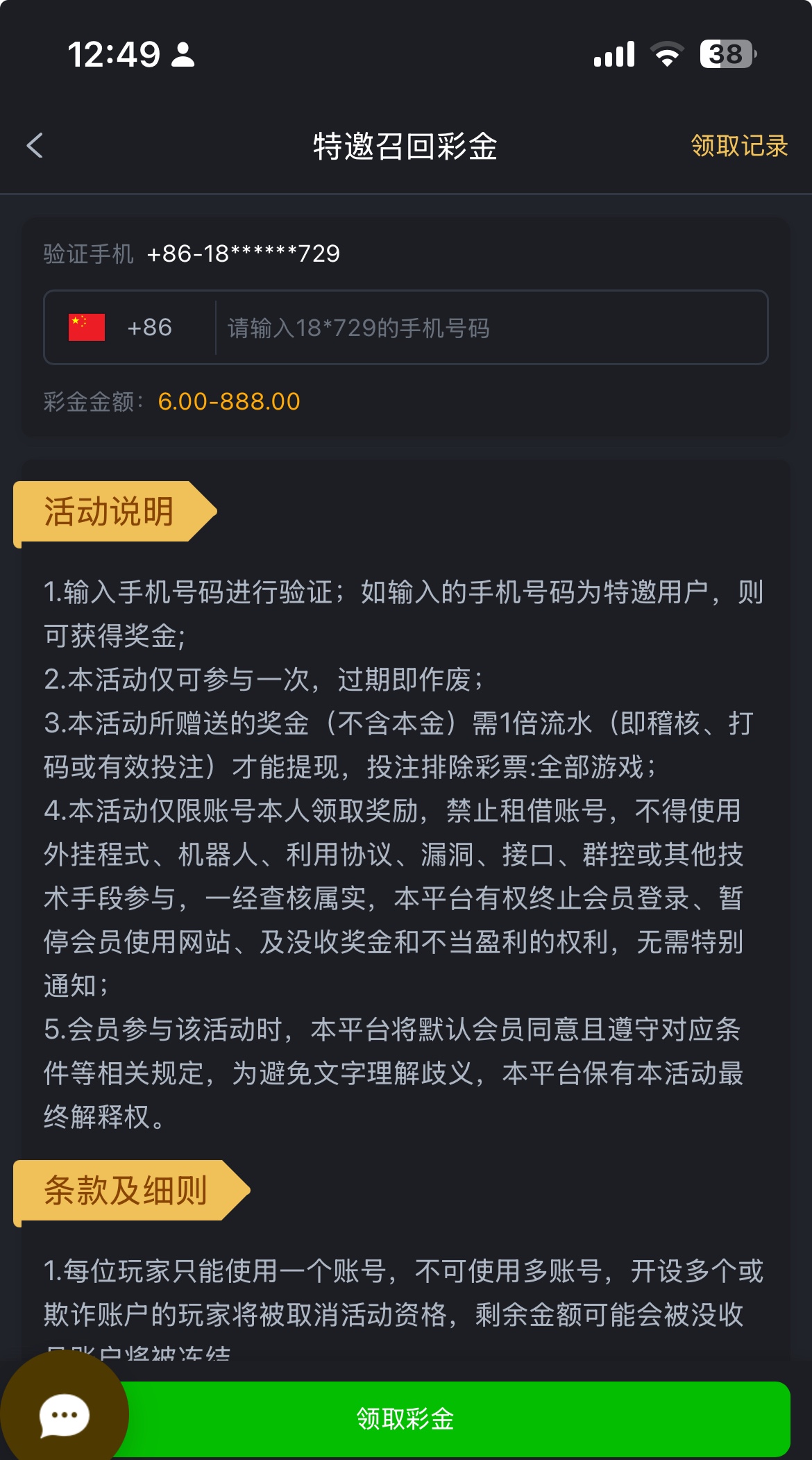This screenshot has width=812, height=1460.
Task: Open 领取记录 claim records
Action: 739,146
